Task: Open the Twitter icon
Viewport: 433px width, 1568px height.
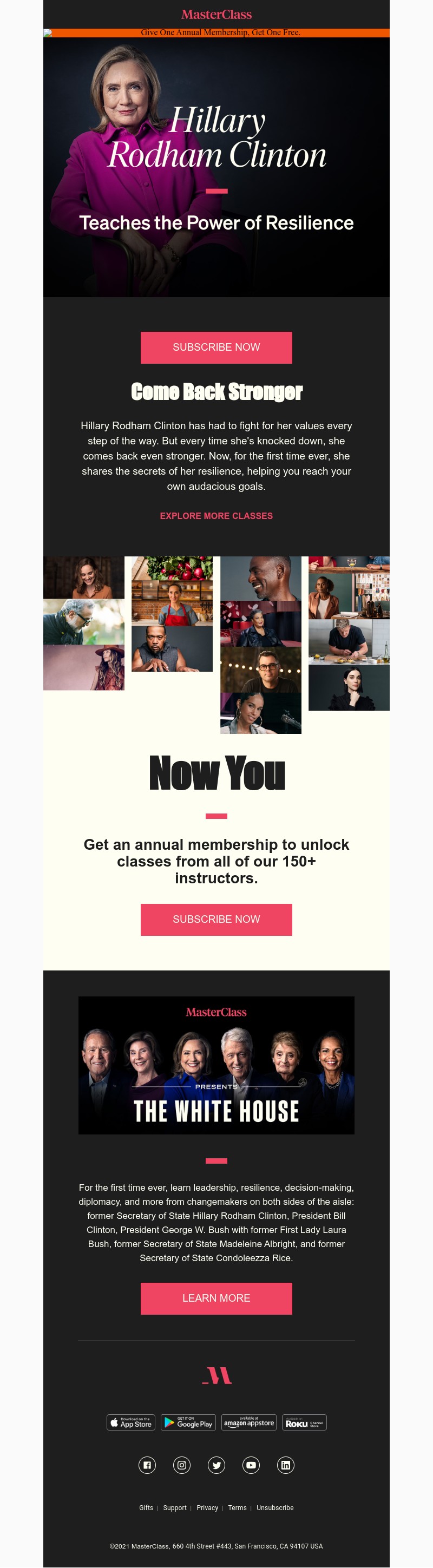Action: click(216, 1465)
